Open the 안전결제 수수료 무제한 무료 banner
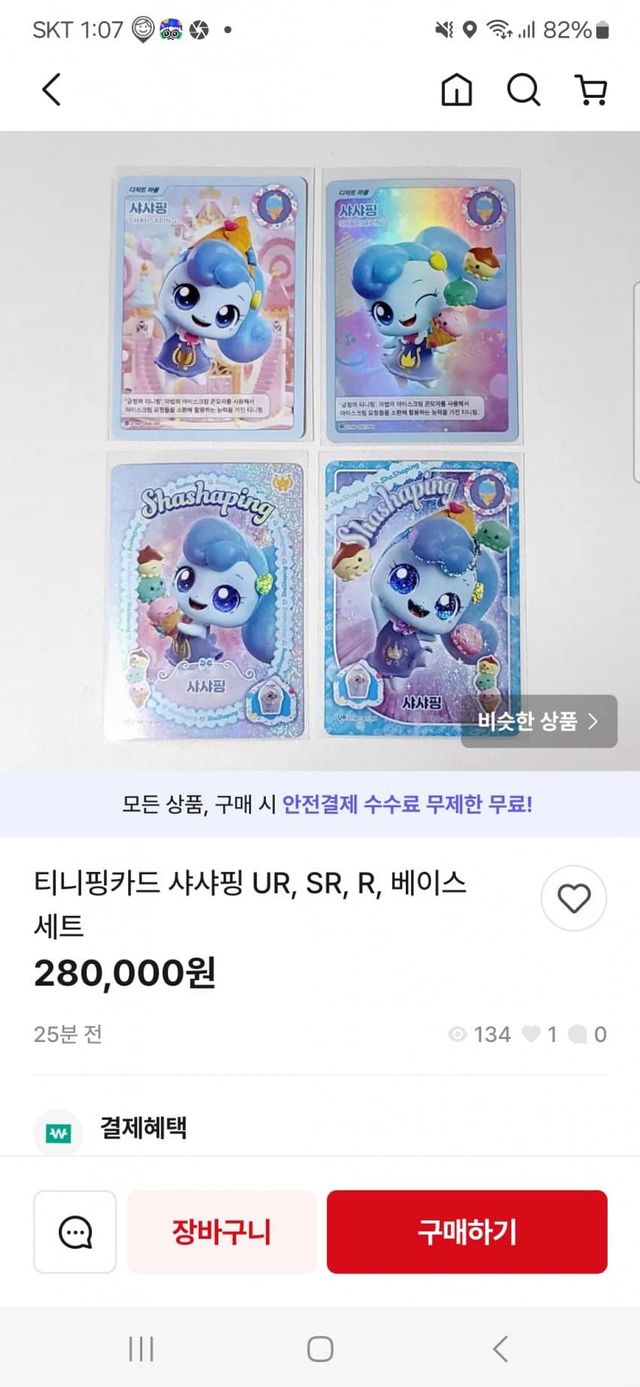Viewport: 640px width, 1387px height. pos(320,803)
